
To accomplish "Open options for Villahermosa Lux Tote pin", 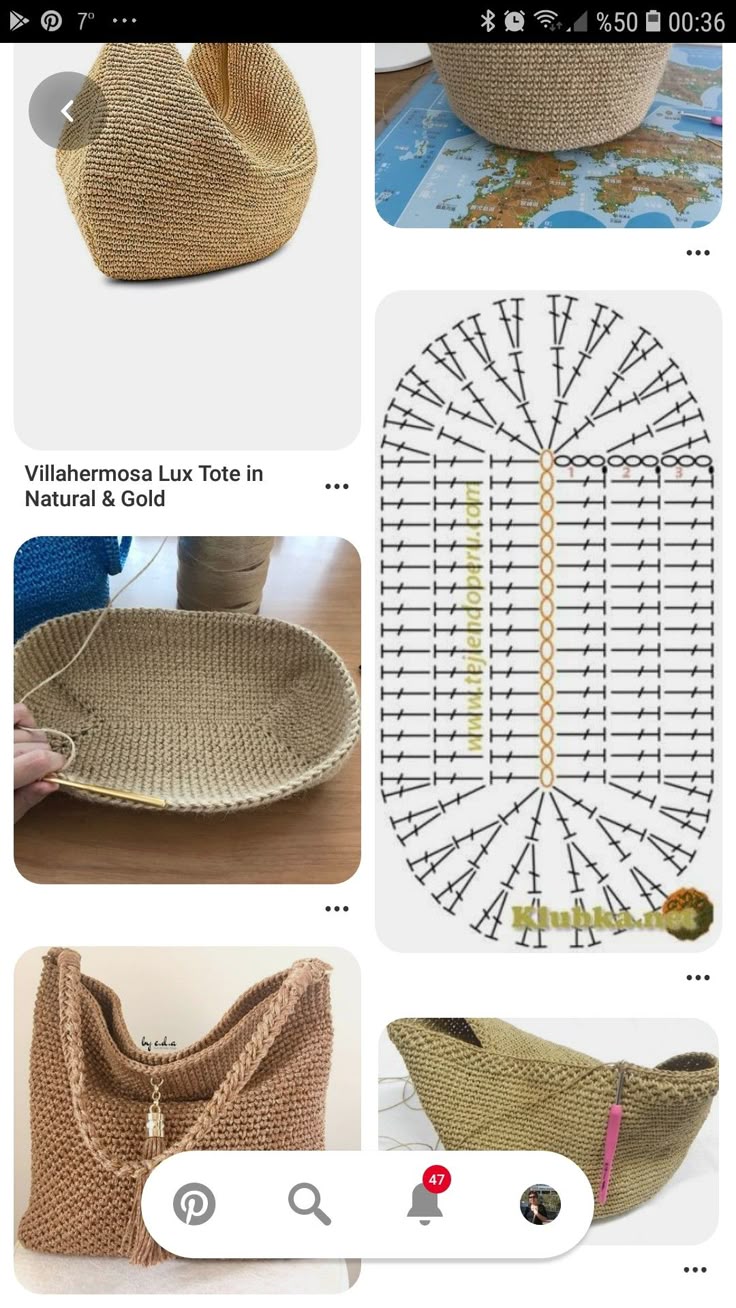I will [x=337, y=486].
